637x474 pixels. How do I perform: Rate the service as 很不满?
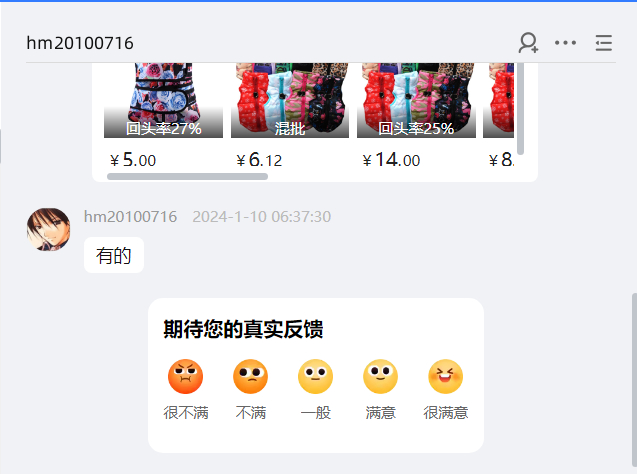click(x=185, y=377)
